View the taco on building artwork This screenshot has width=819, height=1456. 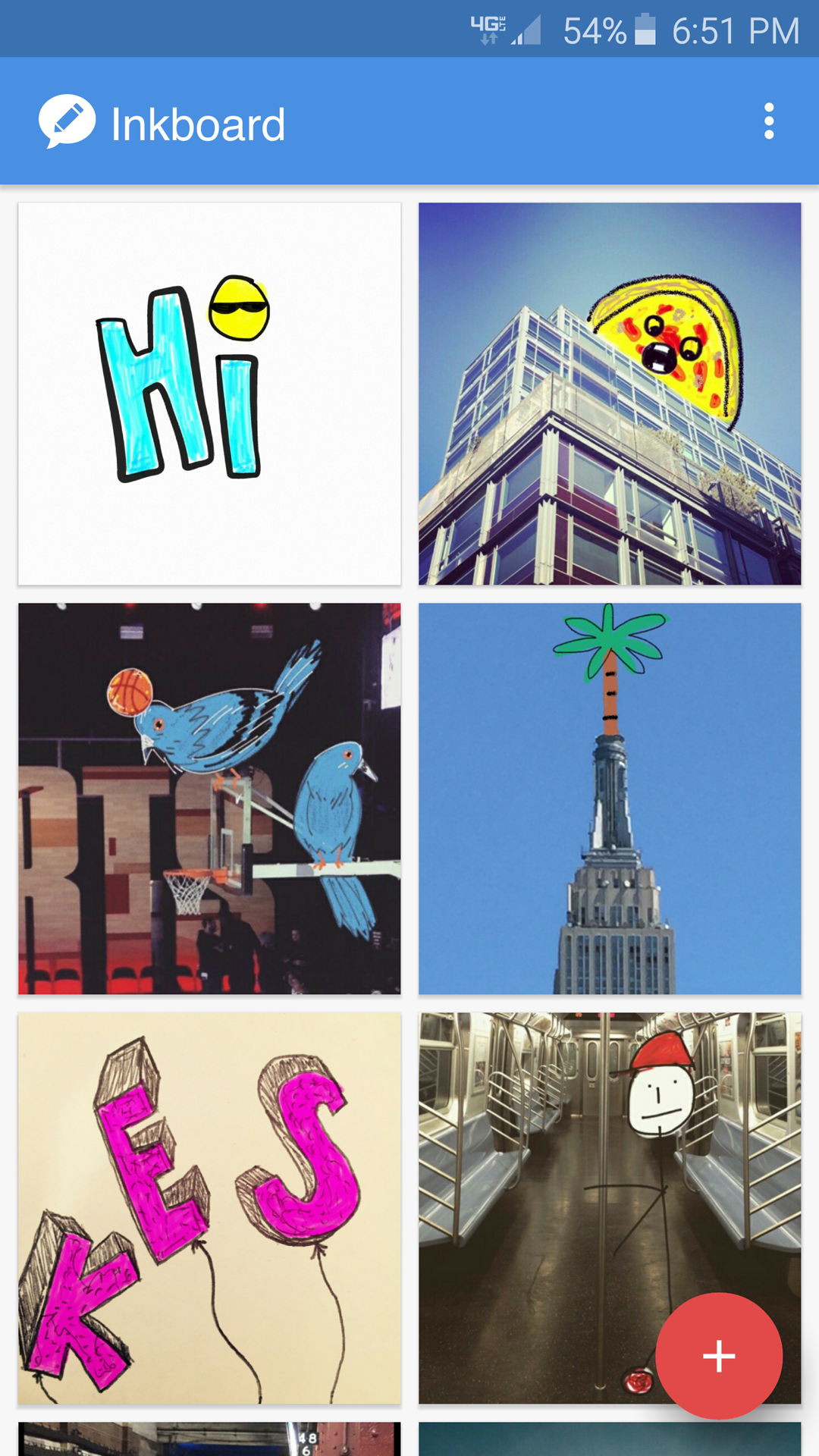609,393
